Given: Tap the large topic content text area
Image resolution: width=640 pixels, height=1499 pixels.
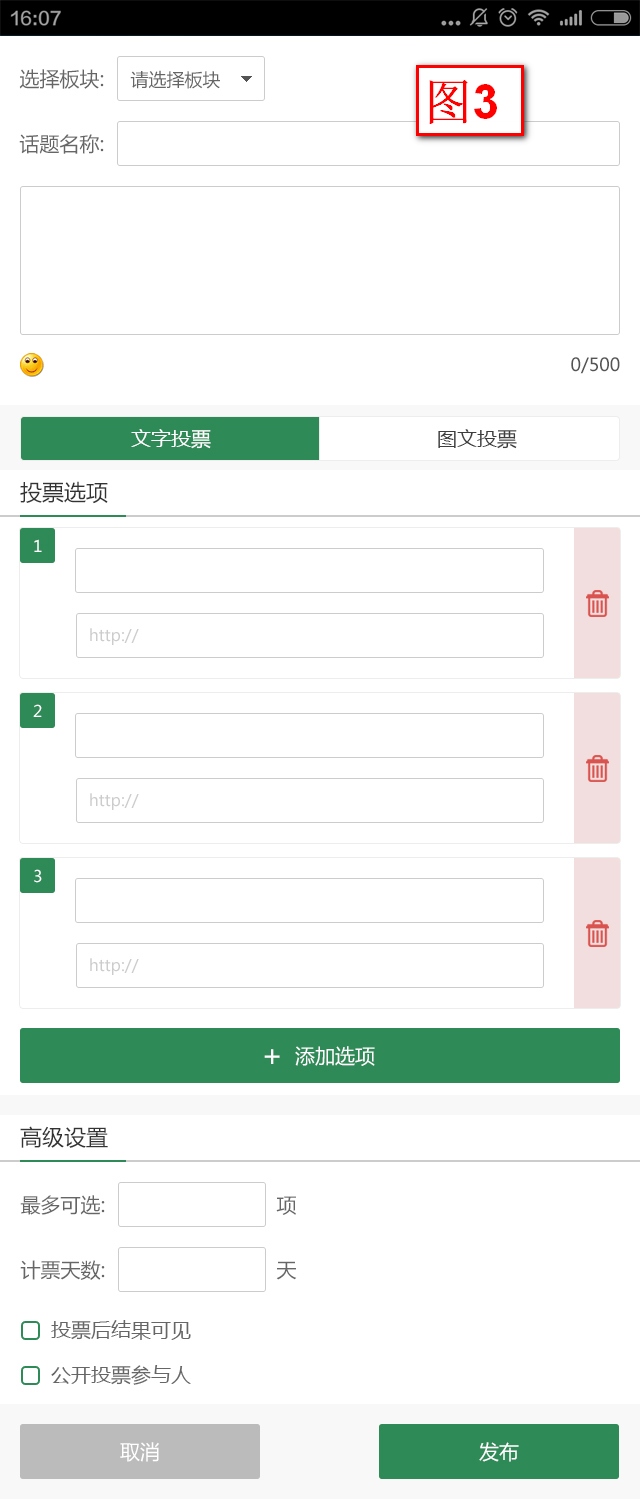Looking at the screenshot, I should tap(320, 260).
